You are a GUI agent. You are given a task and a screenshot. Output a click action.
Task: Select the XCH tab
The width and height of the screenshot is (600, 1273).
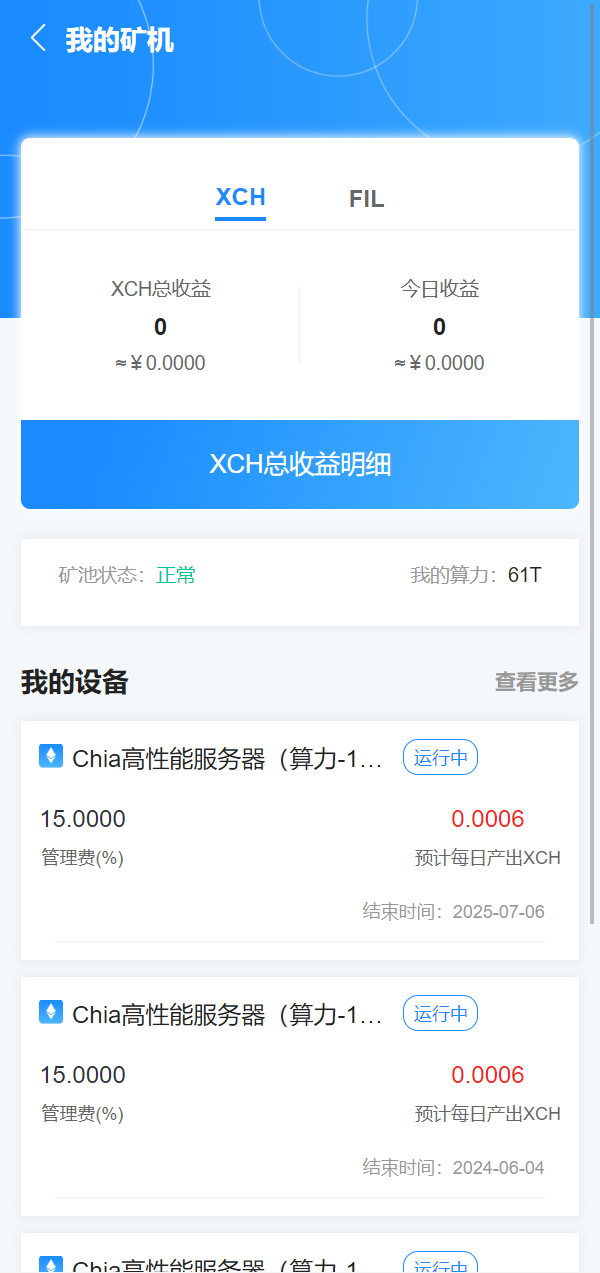[x=240, y=197]
